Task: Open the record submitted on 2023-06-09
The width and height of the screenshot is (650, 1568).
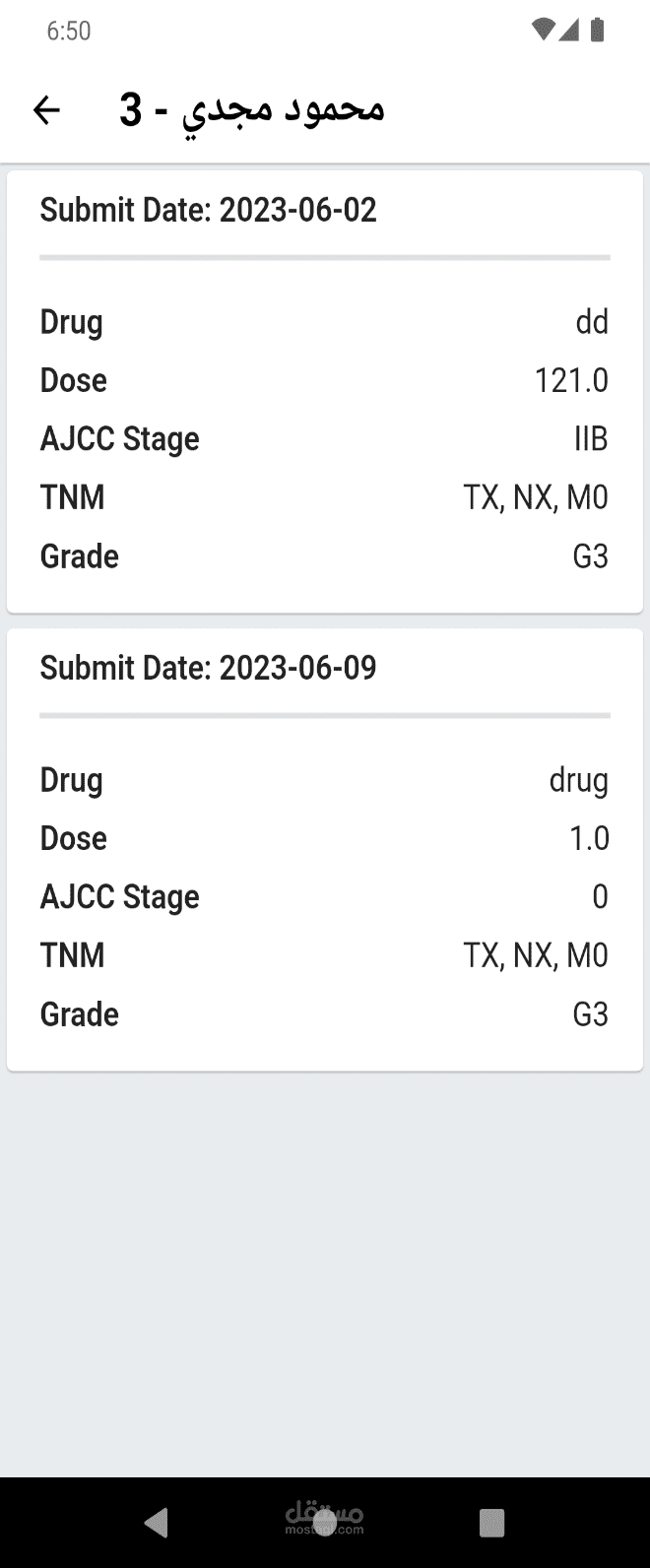Action: point(324,849)
